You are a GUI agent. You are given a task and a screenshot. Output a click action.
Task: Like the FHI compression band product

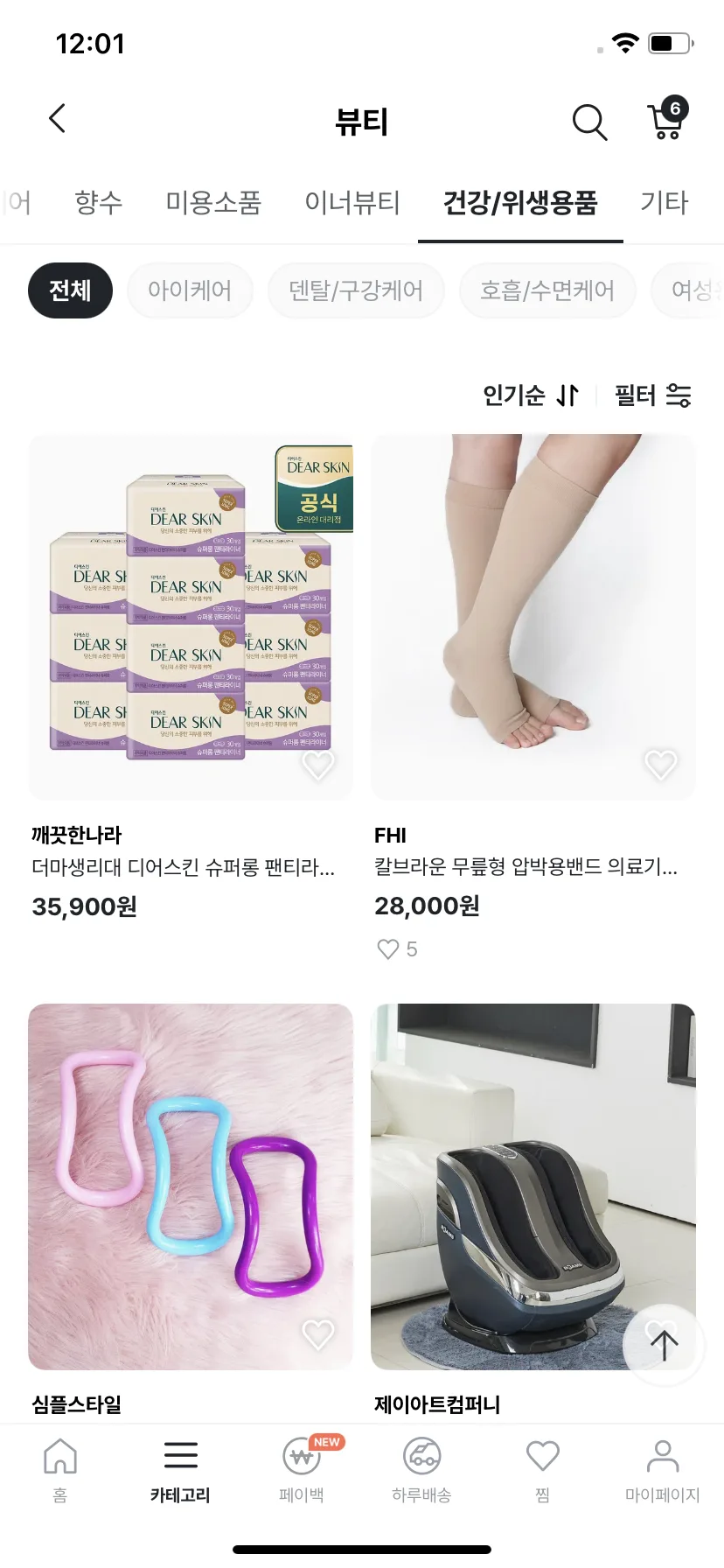[x=660, y=765]
